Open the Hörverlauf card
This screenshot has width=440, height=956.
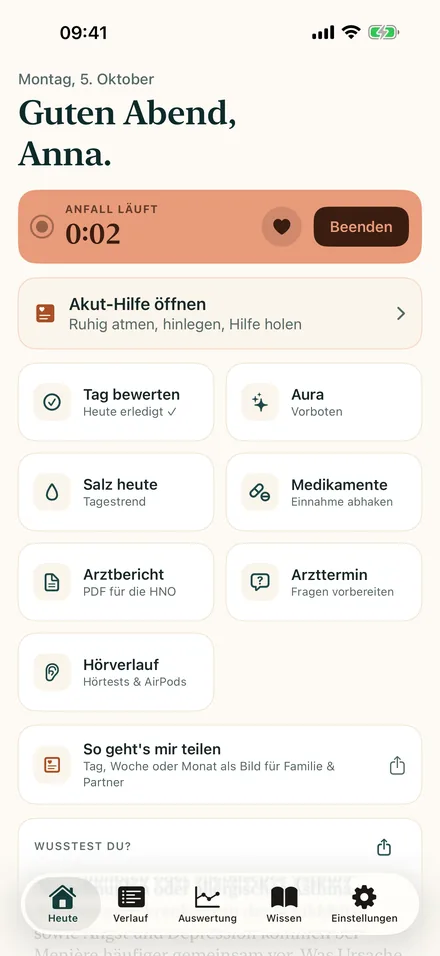point(116,672)
